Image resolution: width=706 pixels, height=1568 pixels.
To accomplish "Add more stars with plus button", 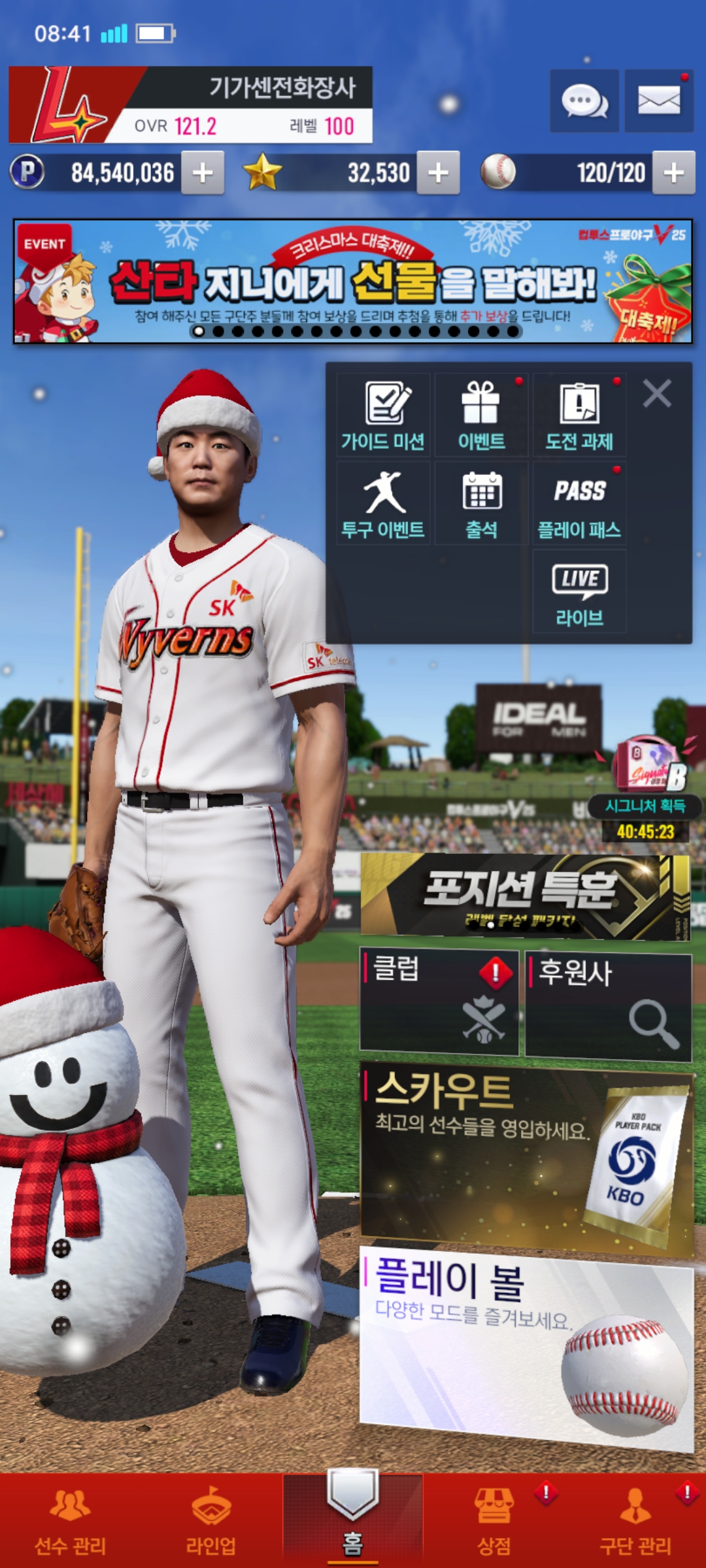I will click(x=438, y=173).
